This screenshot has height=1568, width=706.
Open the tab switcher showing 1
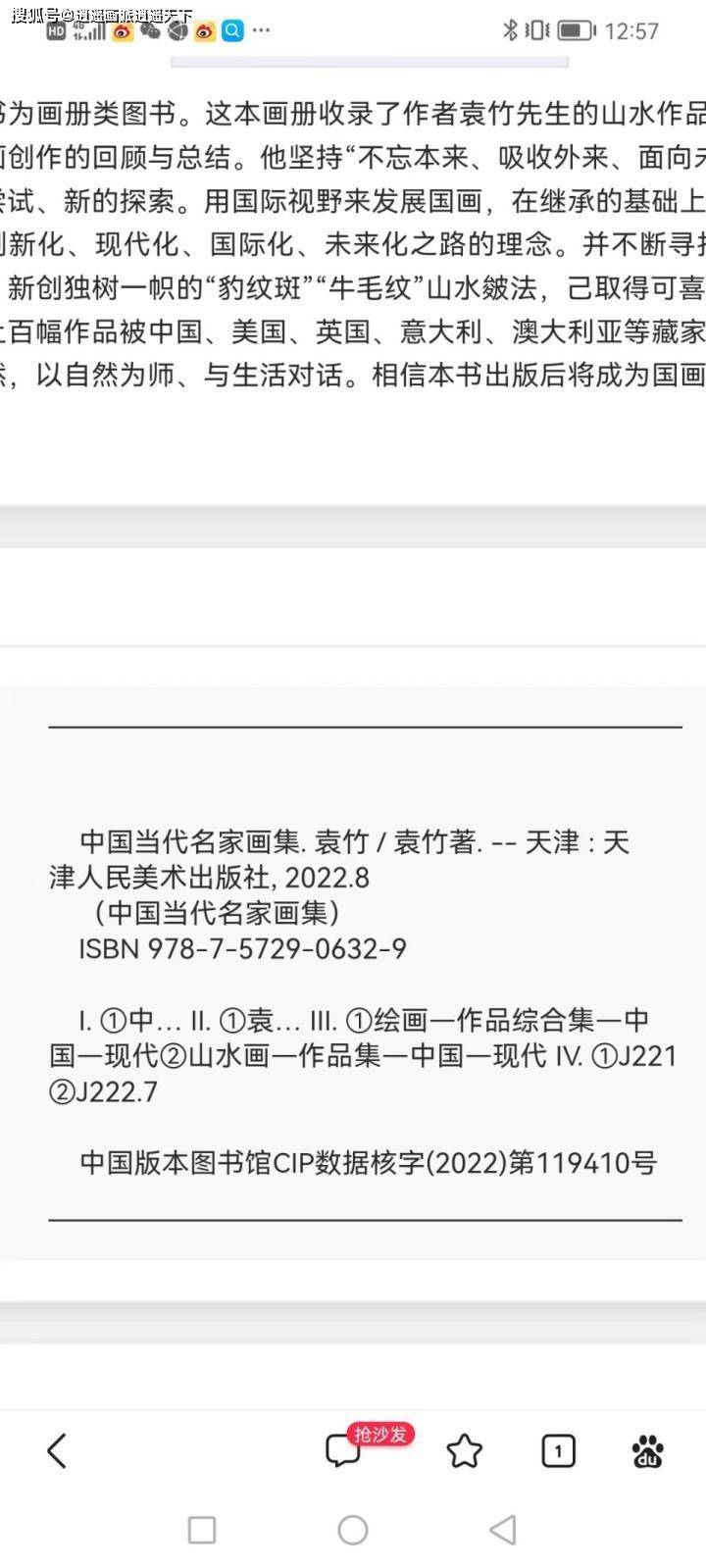point(558,1451)
